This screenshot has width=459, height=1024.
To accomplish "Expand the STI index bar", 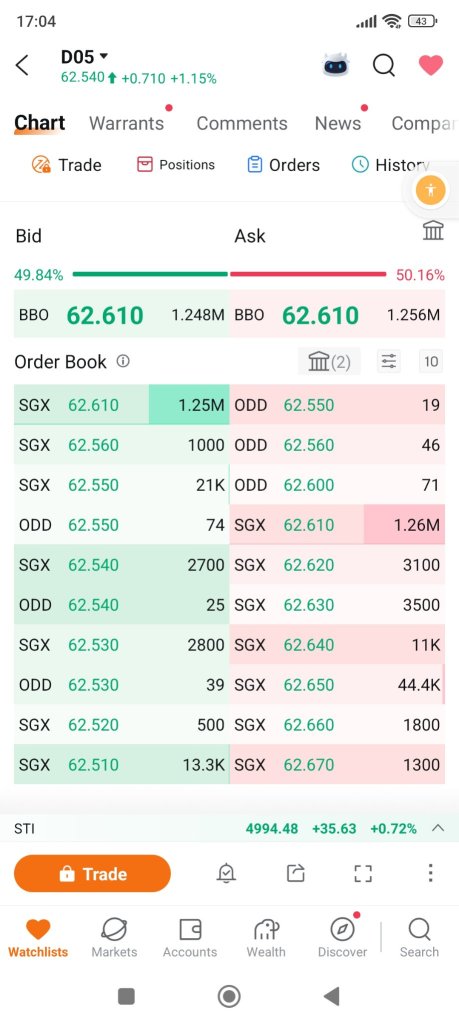I will (x=438, y=828).
